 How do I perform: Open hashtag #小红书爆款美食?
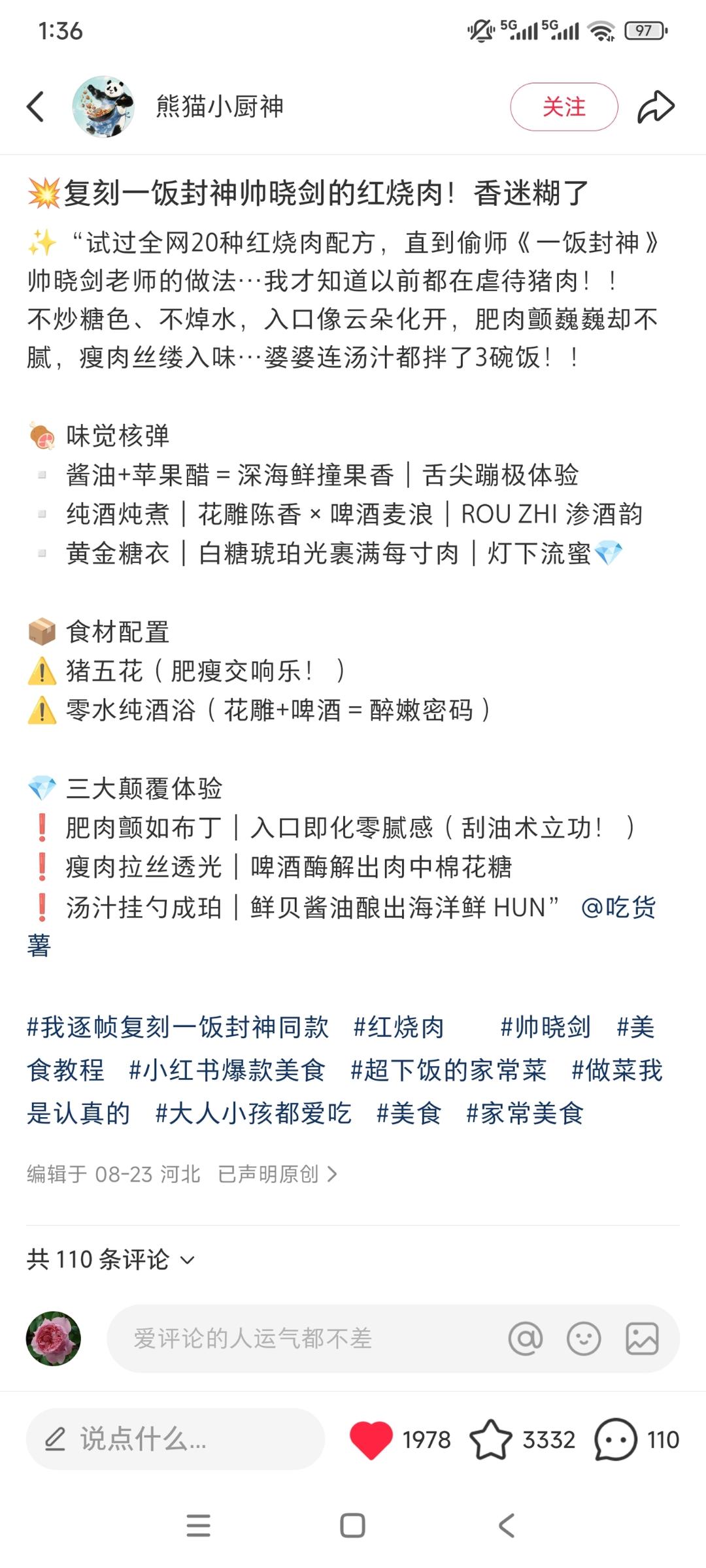(227, 1070)
